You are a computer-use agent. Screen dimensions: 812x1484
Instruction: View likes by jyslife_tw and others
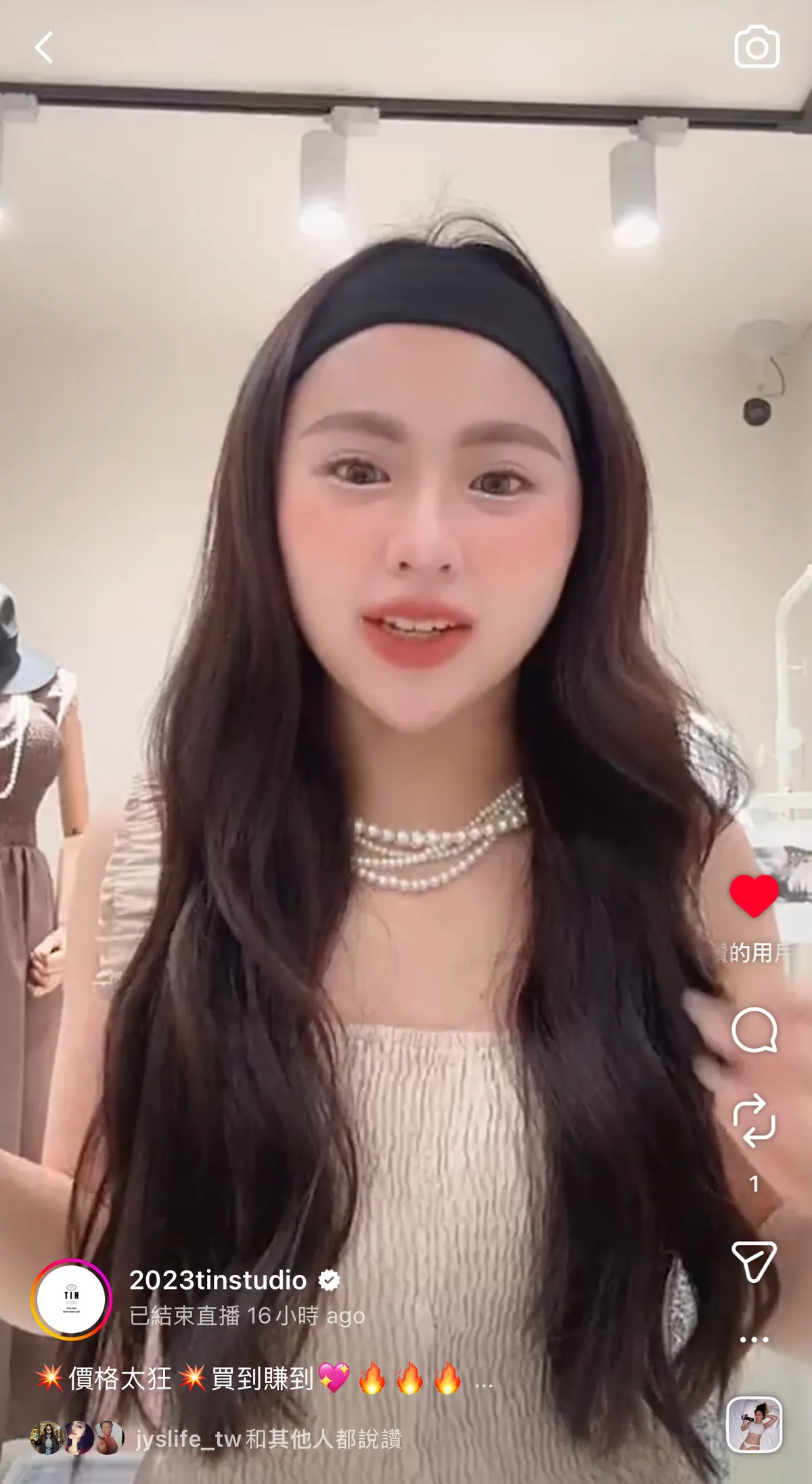click(268, 1439)
